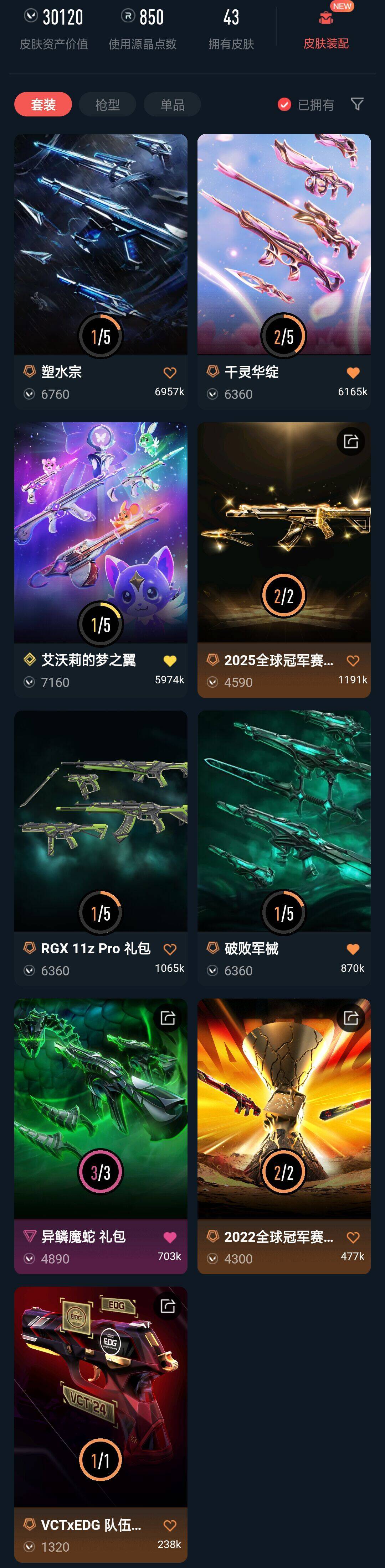The image size is (385, 1568).
Task: Share the 2025全球冠军赛 bundle
Action: pyautogui.click(x=351, y=441)
